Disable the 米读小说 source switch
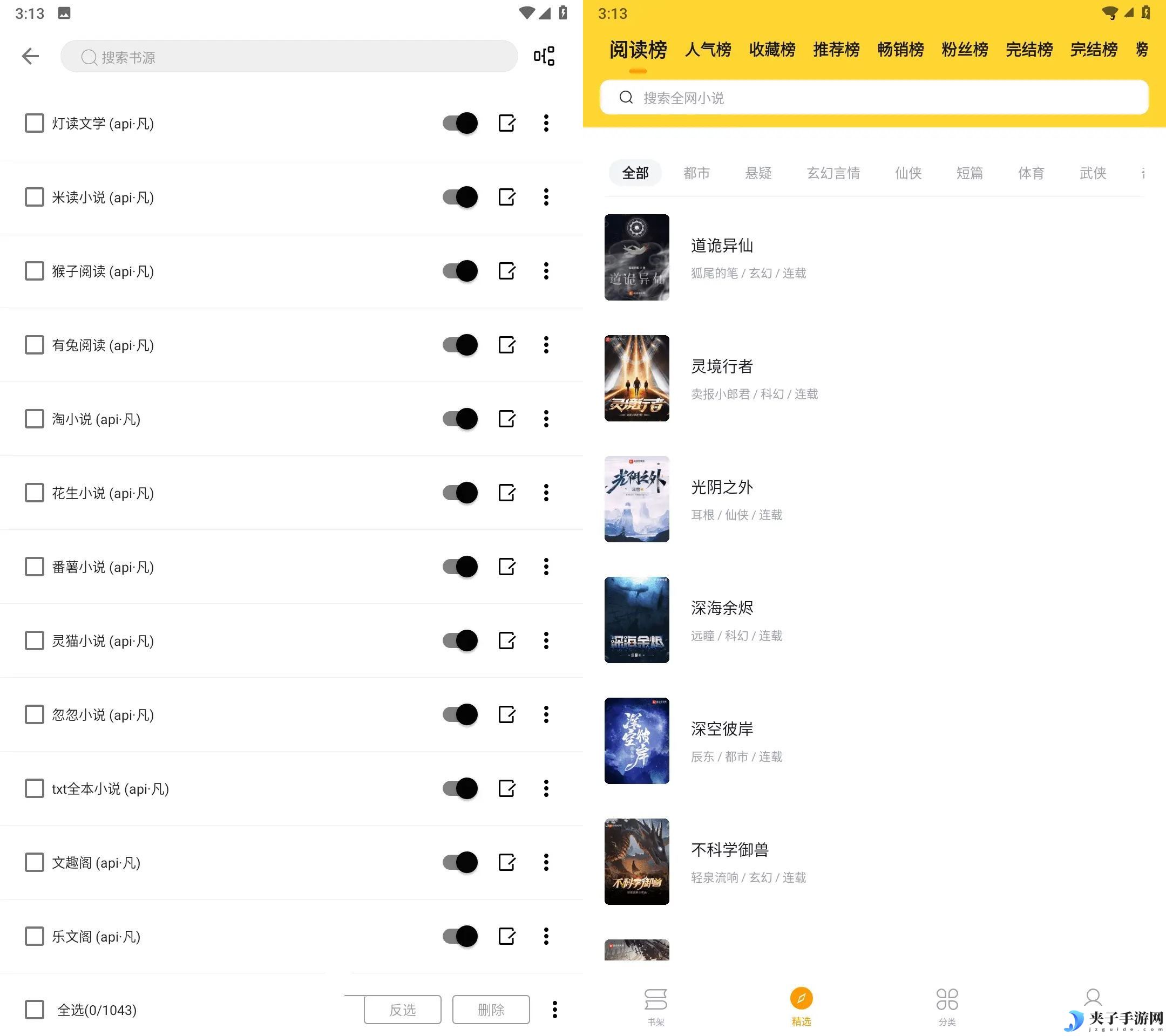The image size is (1166, 1036). (460, 197)
